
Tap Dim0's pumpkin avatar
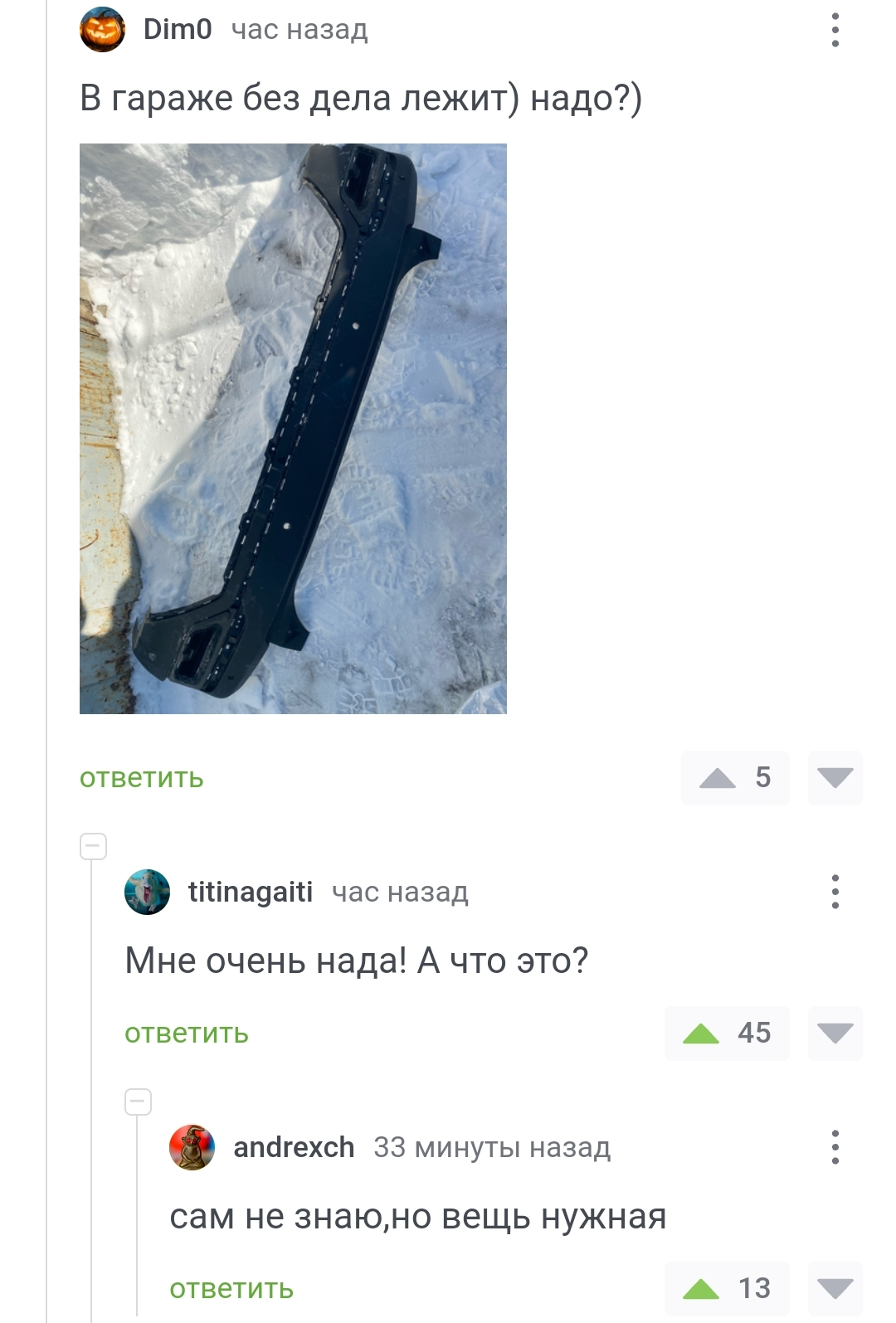[102, 30]
